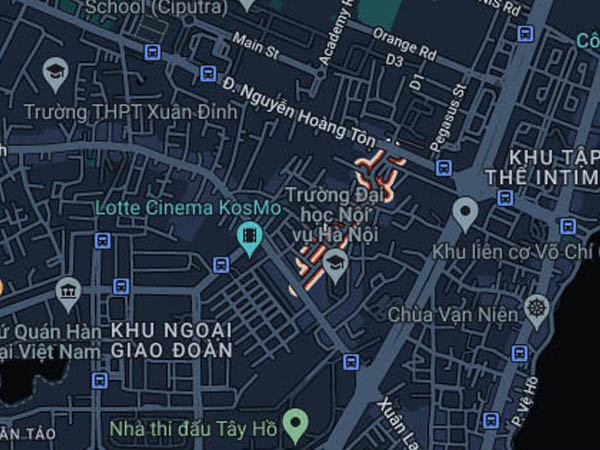The height and width of the screenshot is (450, 600).
Task: Open the Lotte Cinema KosMo marker
Action: (249, 238)
